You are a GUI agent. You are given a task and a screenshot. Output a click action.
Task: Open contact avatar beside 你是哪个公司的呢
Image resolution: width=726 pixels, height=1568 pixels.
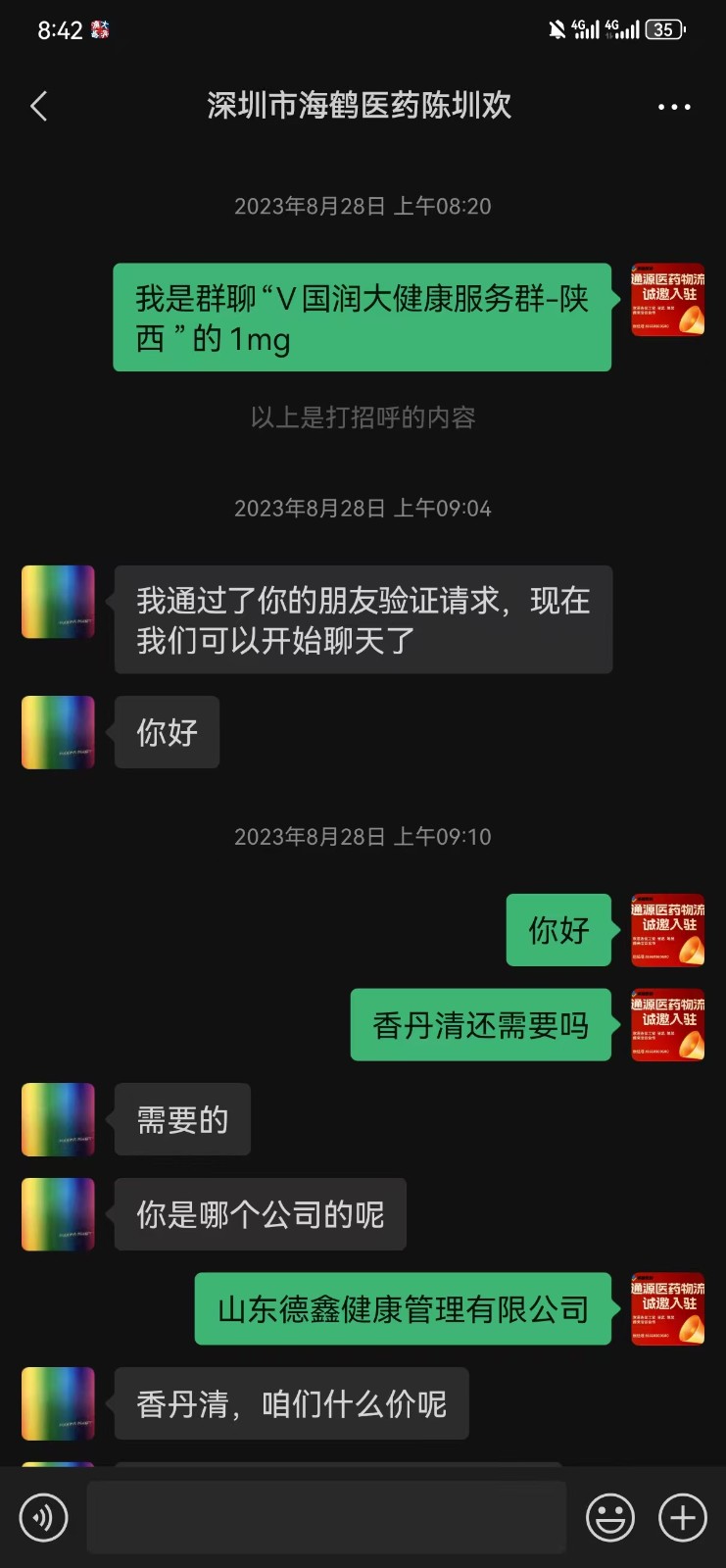click(x=58, y=1214)
